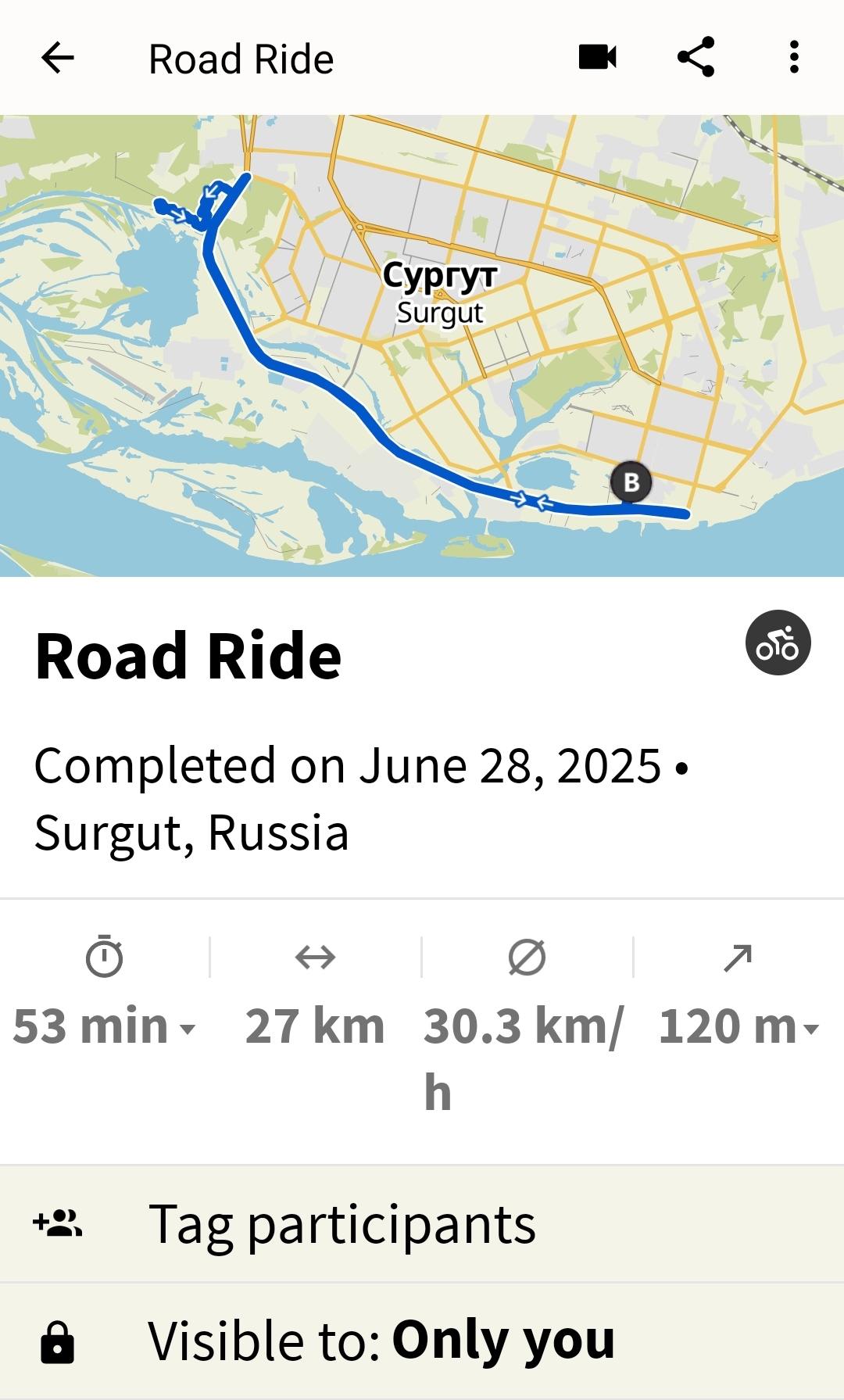Open Tag participants
844x1400 pixels.
pyautogui.click(x=422, y=1223)
